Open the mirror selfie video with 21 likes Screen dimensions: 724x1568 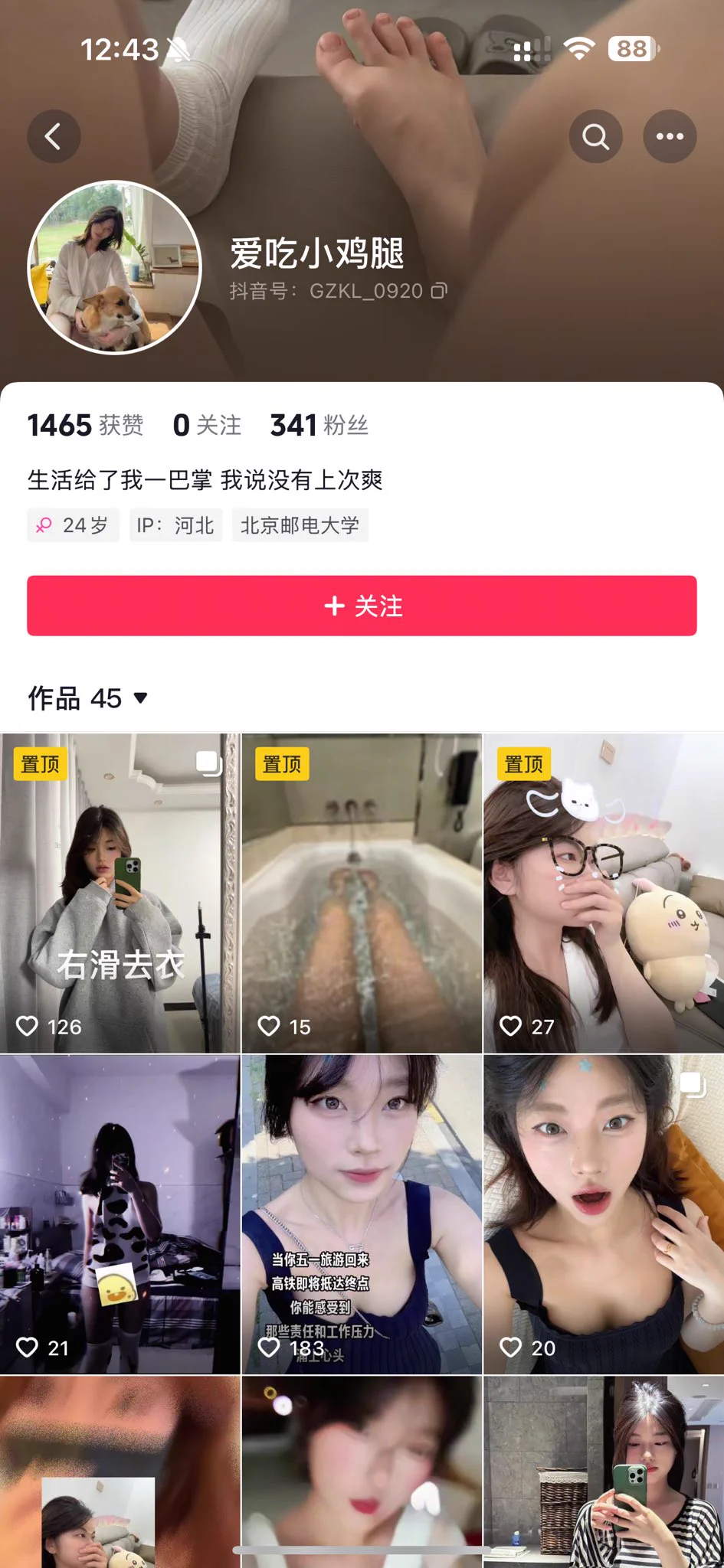point(120,1214)
